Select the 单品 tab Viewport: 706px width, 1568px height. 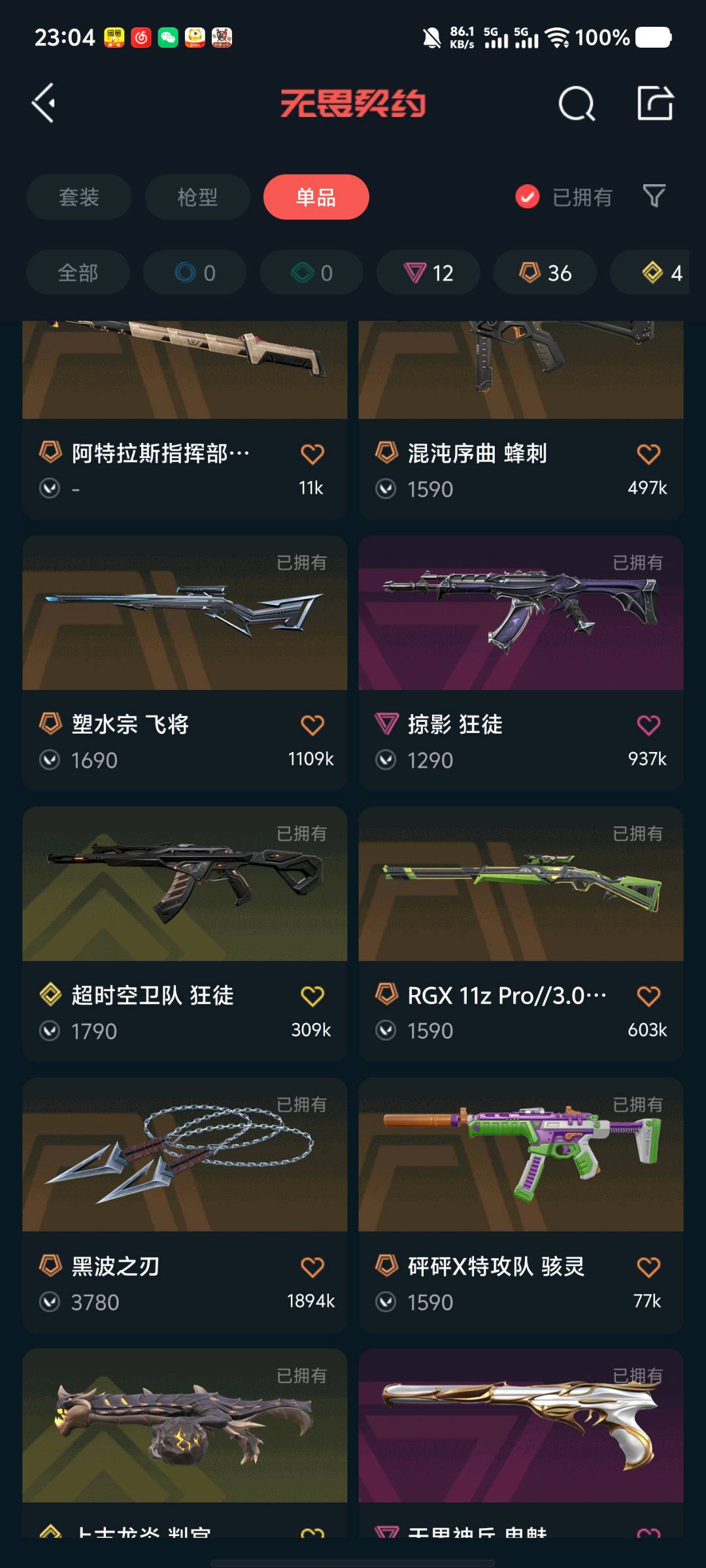316,197
